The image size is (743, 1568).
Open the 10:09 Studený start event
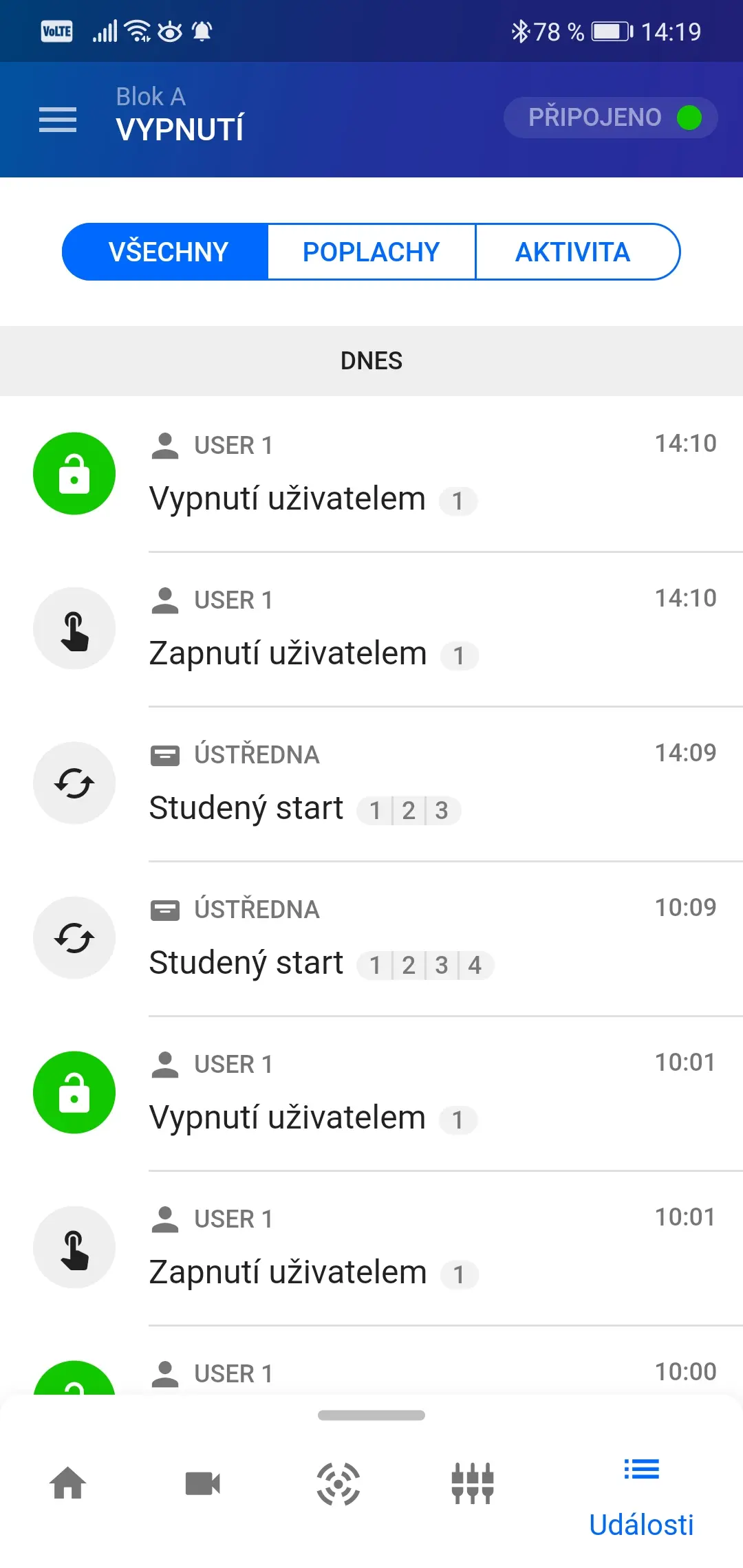coord(371,938)
